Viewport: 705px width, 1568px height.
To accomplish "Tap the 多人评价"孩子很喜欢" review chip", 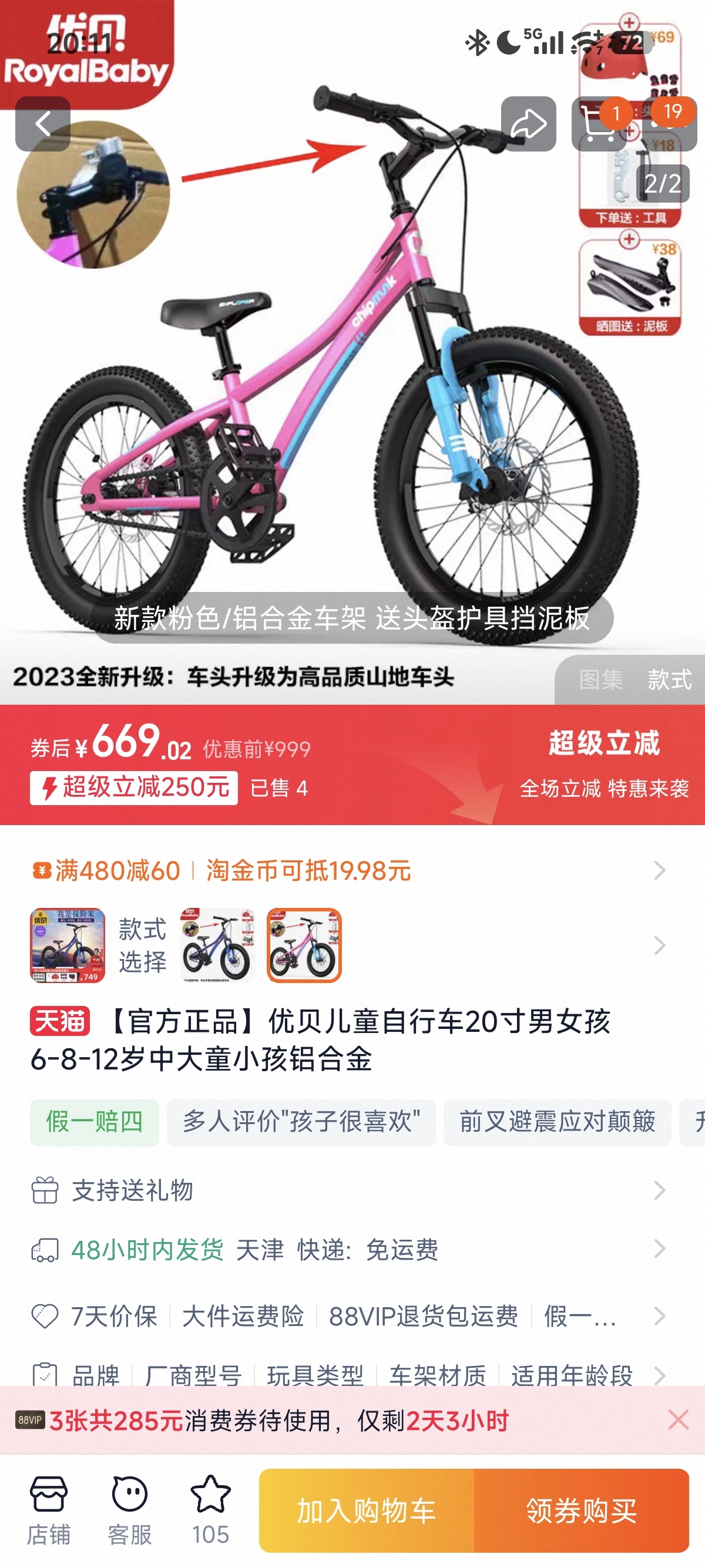I will (301, 1122).
